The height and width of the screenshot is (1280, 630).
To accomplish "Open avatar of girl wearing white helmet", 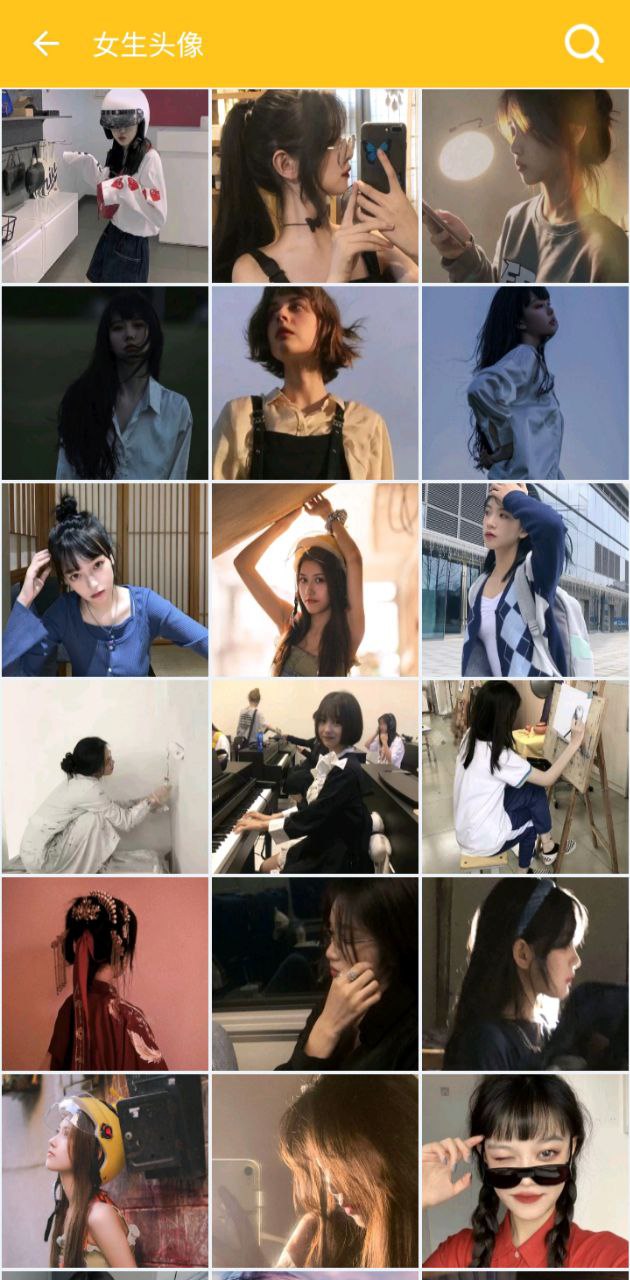I will coord(105,185).
